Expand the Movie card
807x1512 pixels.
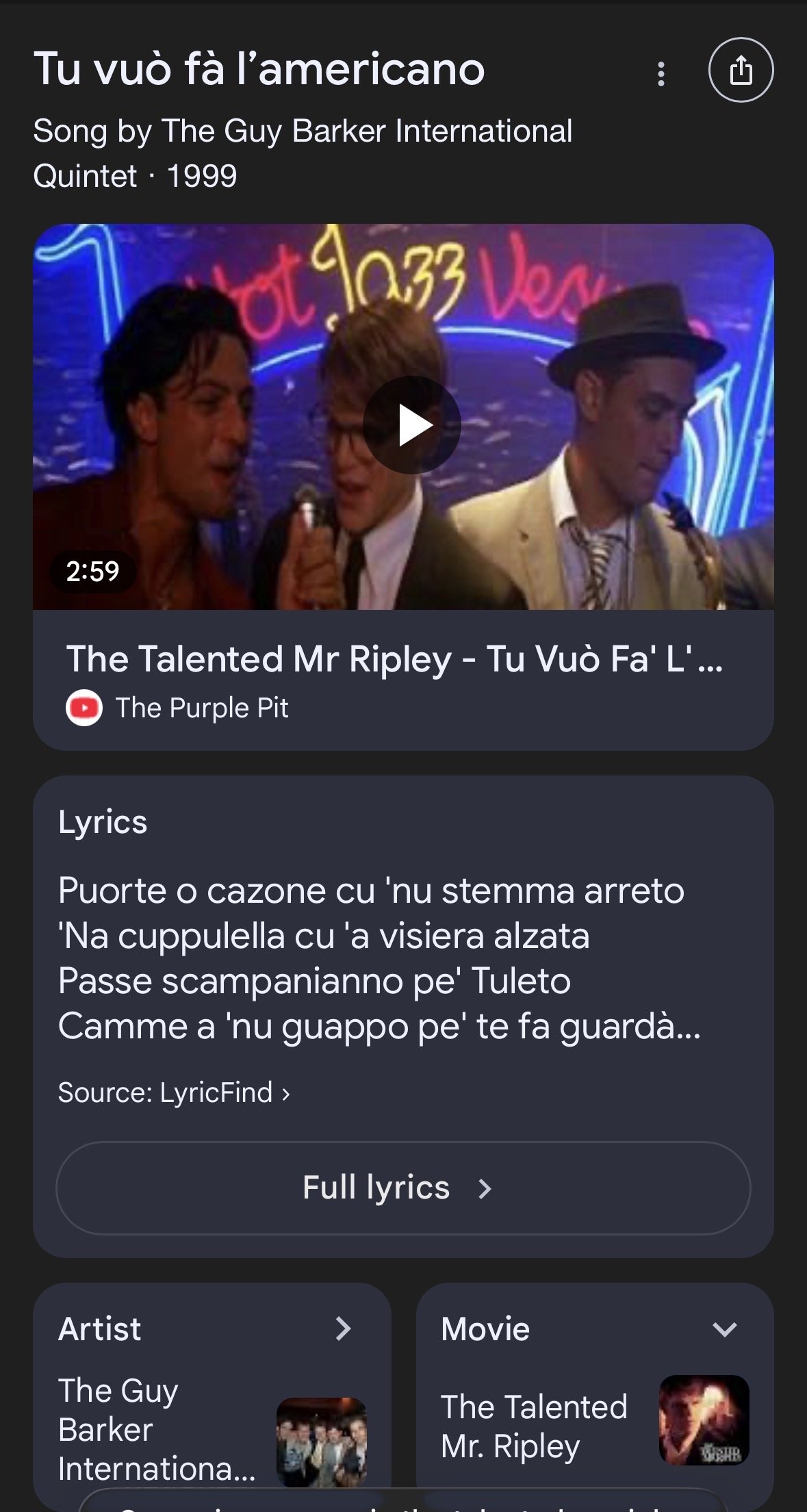724,1329
